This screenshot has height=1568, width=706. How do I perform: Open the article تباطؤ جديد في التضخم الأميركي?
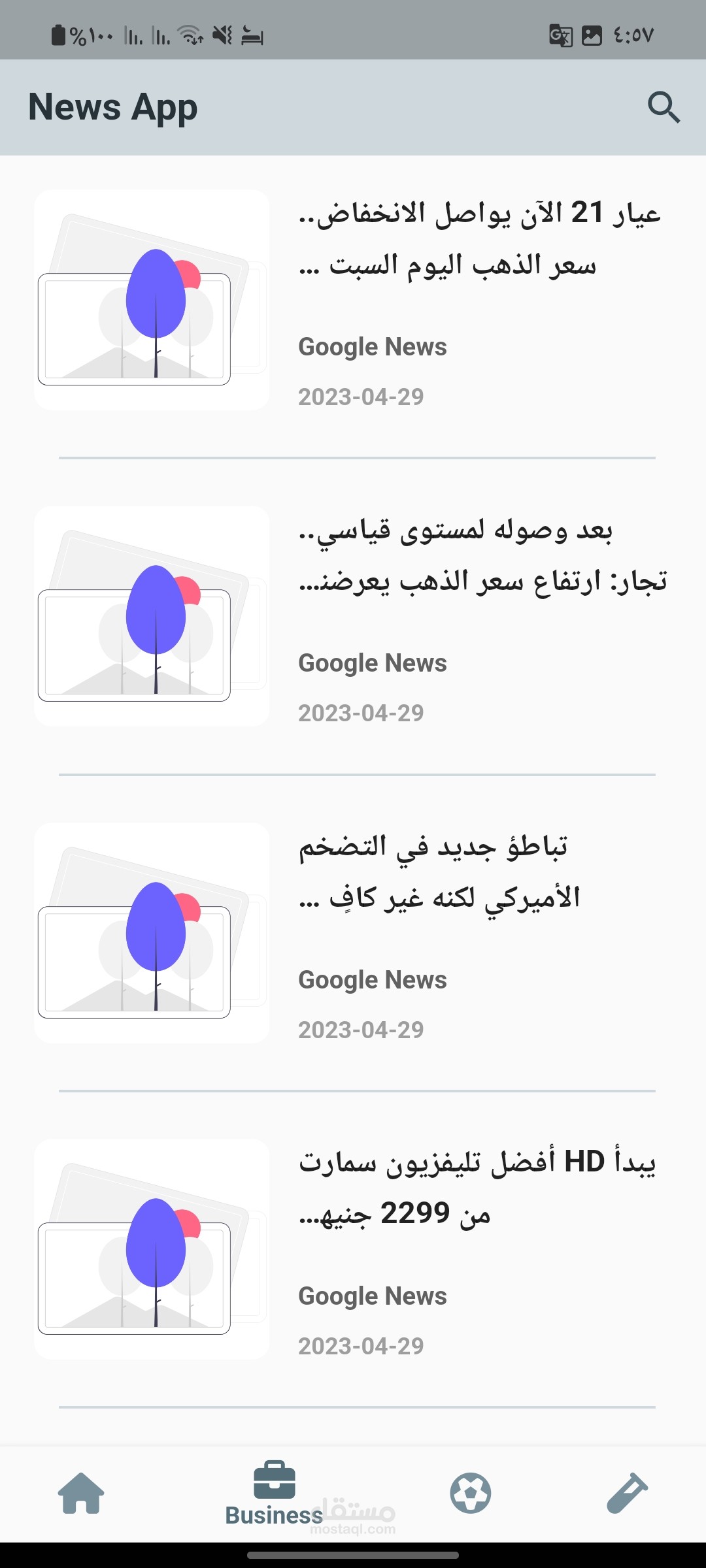(439, 872)
